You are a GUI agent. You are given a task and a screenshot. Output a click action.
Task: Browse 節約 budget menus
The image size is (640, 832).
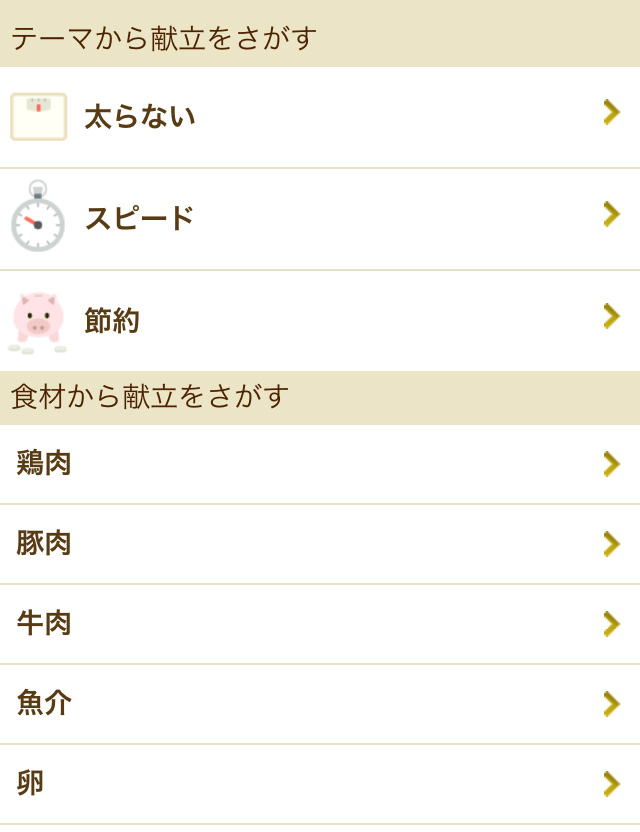(320, 321)
